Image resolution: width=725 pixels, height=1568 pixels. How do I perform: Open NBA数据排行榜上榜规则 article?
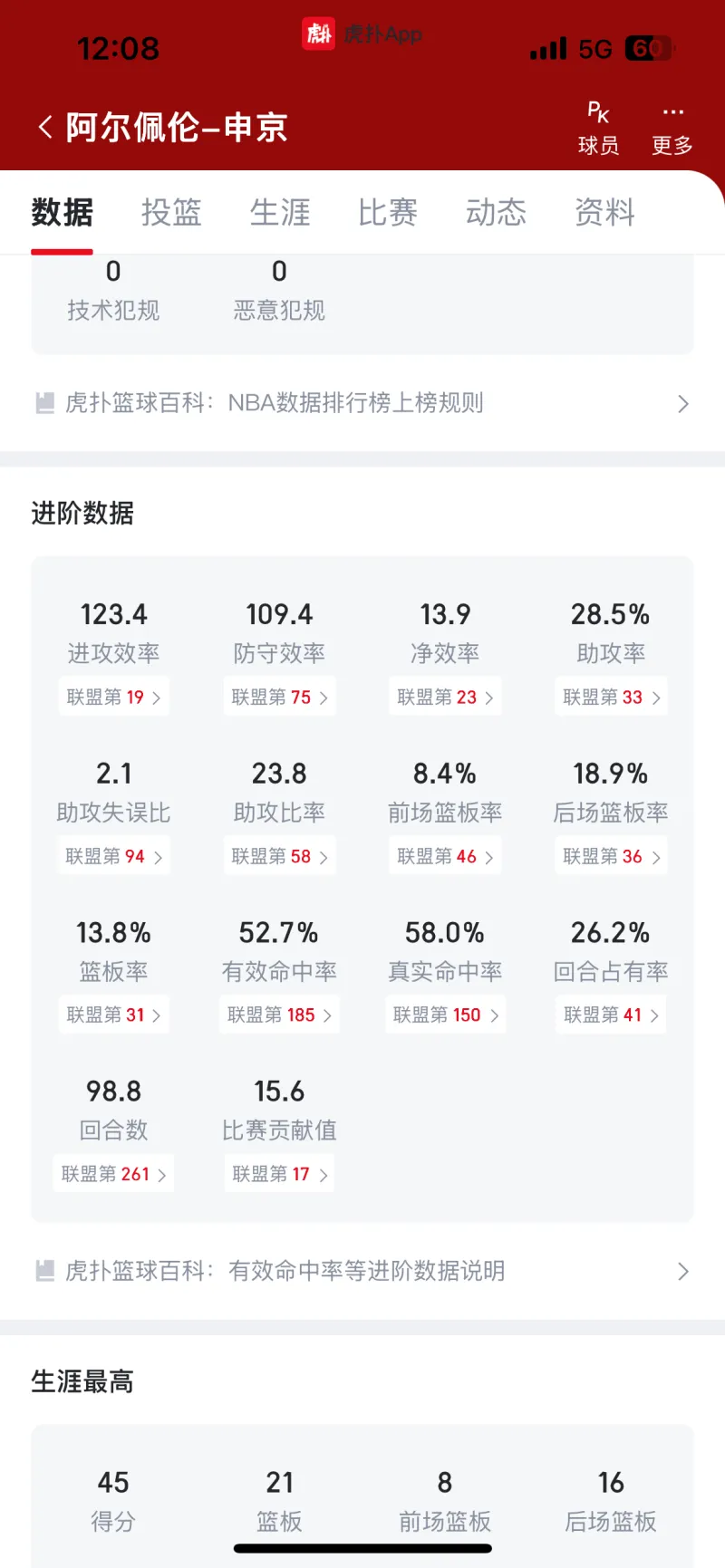tap(362, 403)
